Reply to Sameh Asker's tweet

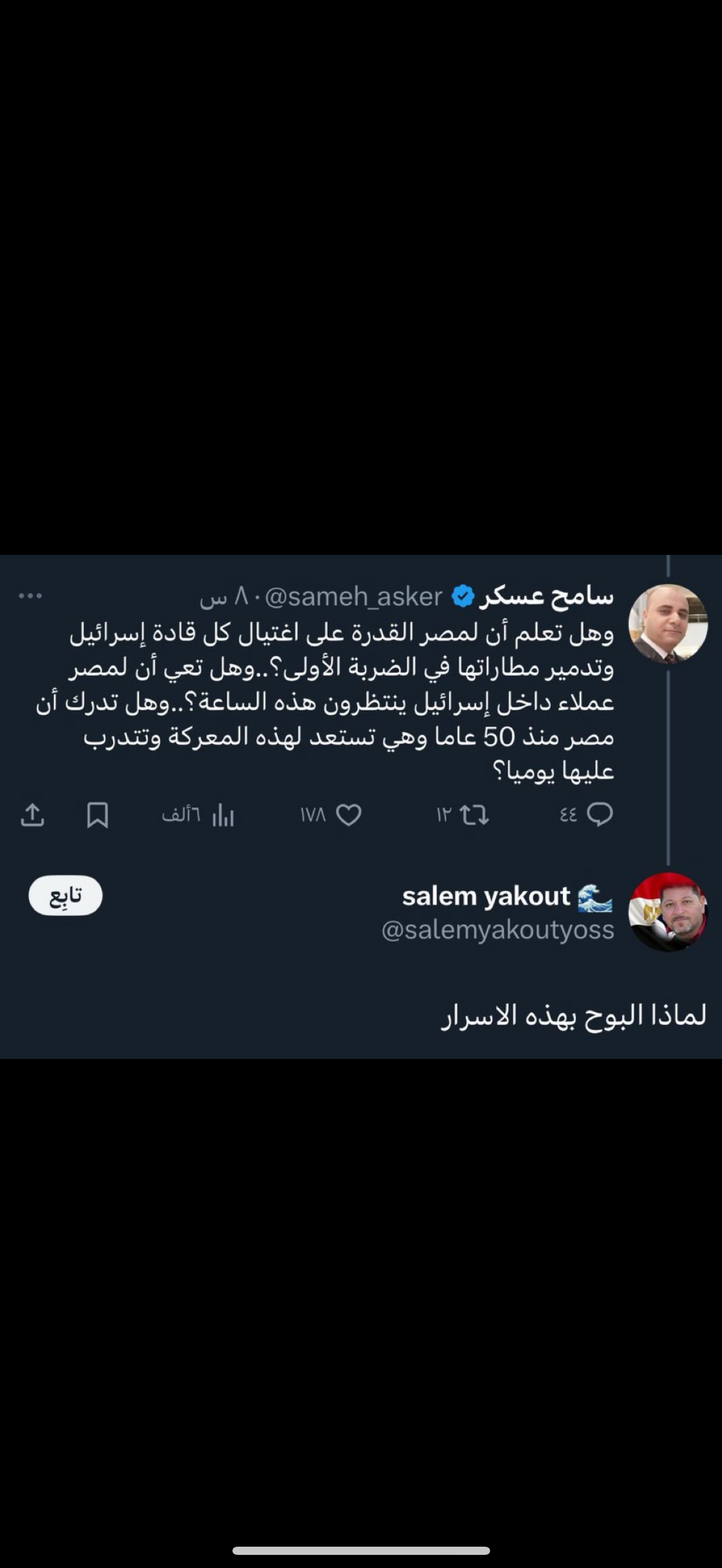pyautogui.click(x=599, y=815)
